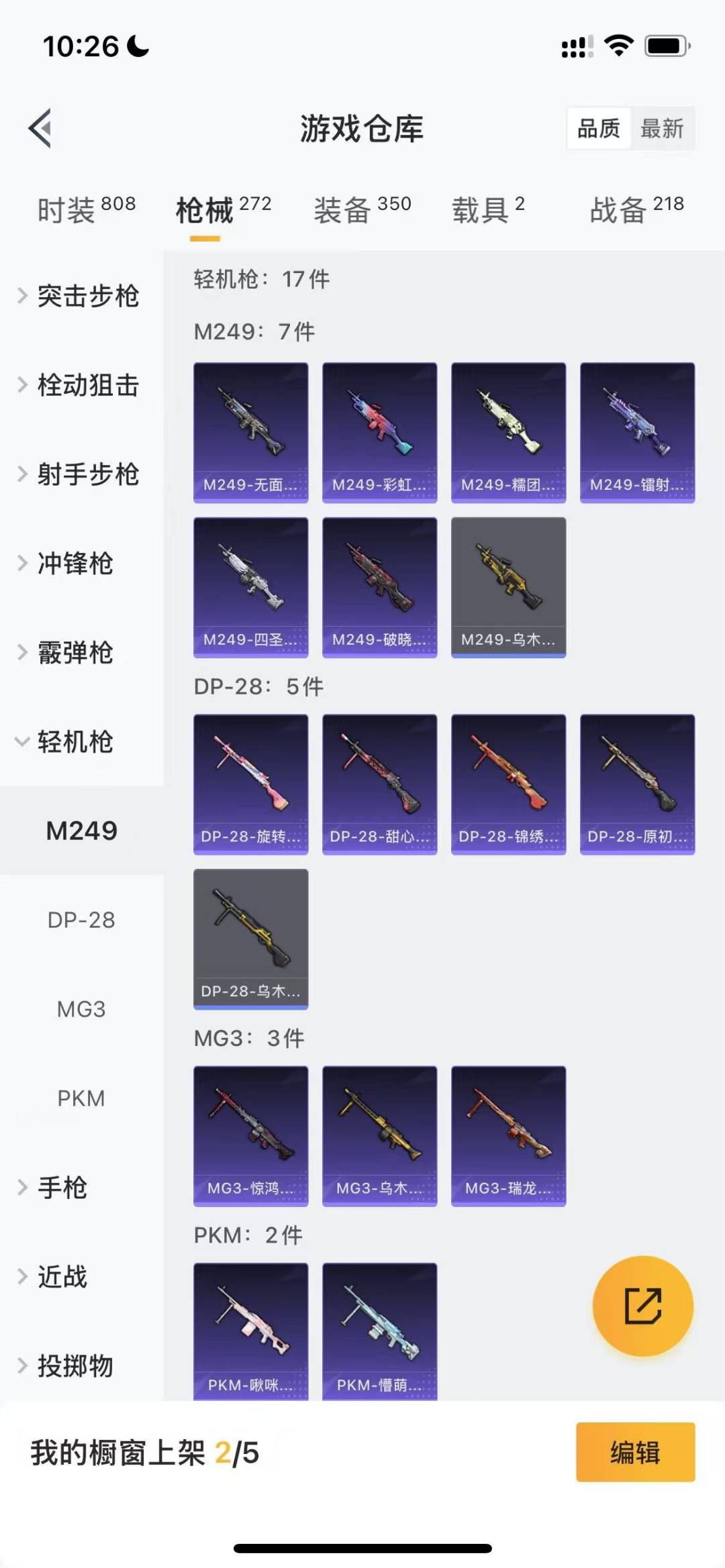
Task: Tap 编辑 to edit showcase items
Action: (636, 1452)
